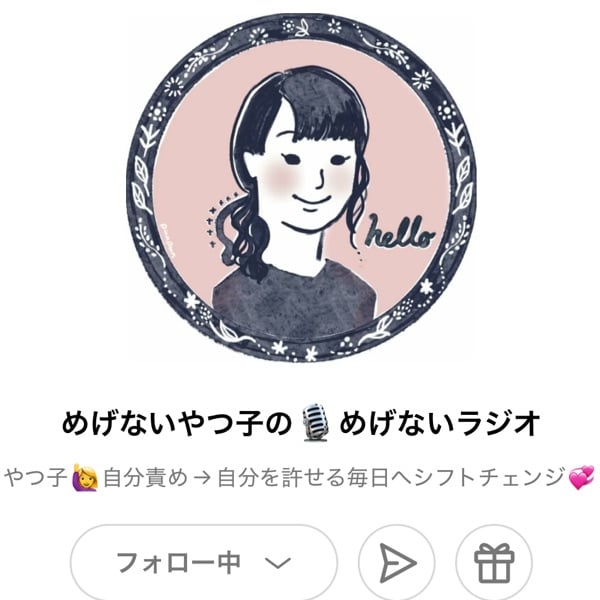Open the フォロー中 follow-status dropdown
The width and height of the screenshot is (600, 600).
[x=203, y=562]
